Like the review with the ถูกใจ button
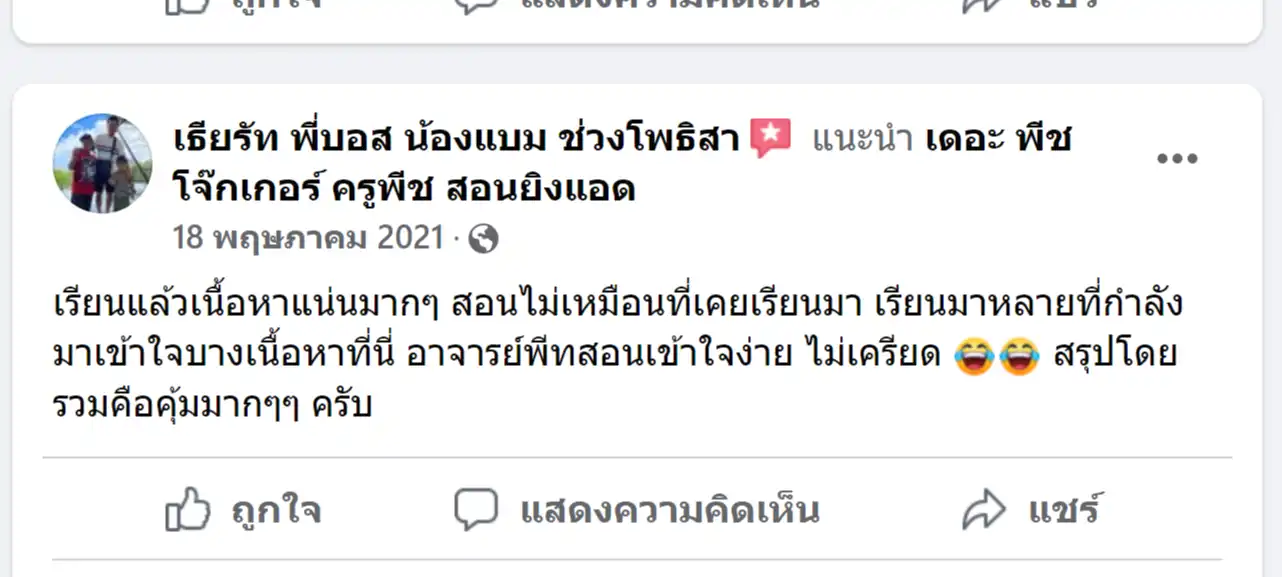The image size is (1282, 577). [243, 511]
